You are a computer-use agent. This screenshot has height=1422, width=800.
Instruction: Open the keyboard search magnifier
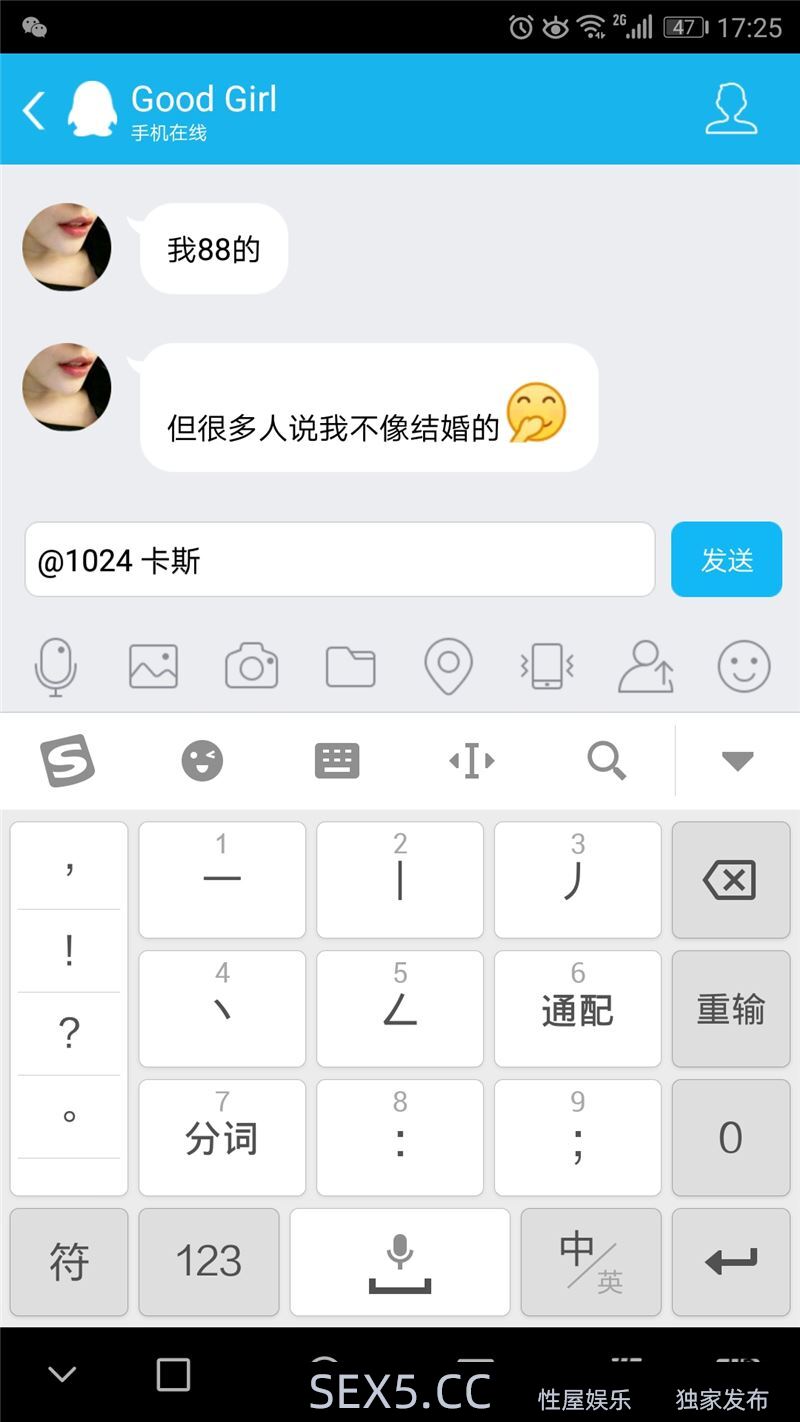(606, 761)
